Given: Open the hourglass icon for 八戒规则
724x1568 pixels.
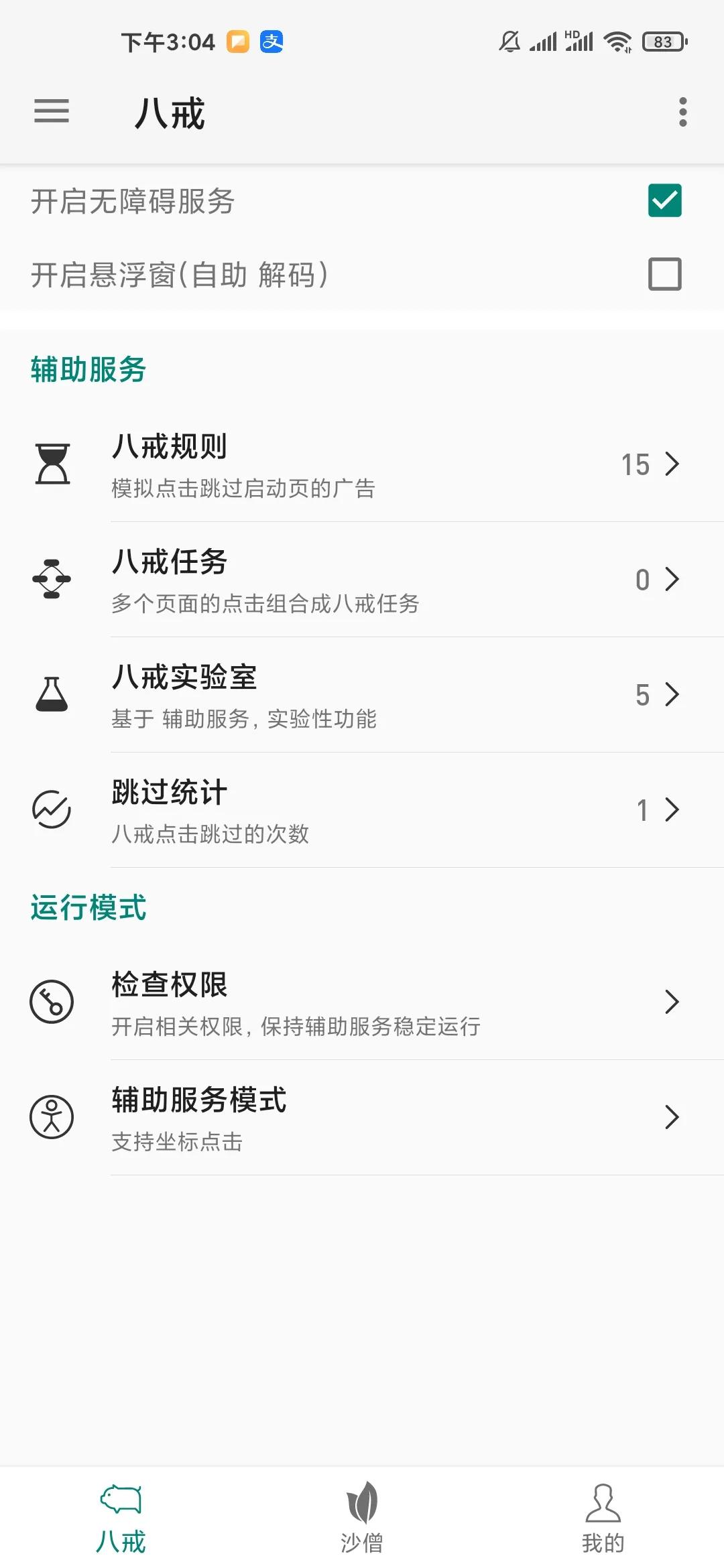Looking at the screenshot, I should (53, 463).
